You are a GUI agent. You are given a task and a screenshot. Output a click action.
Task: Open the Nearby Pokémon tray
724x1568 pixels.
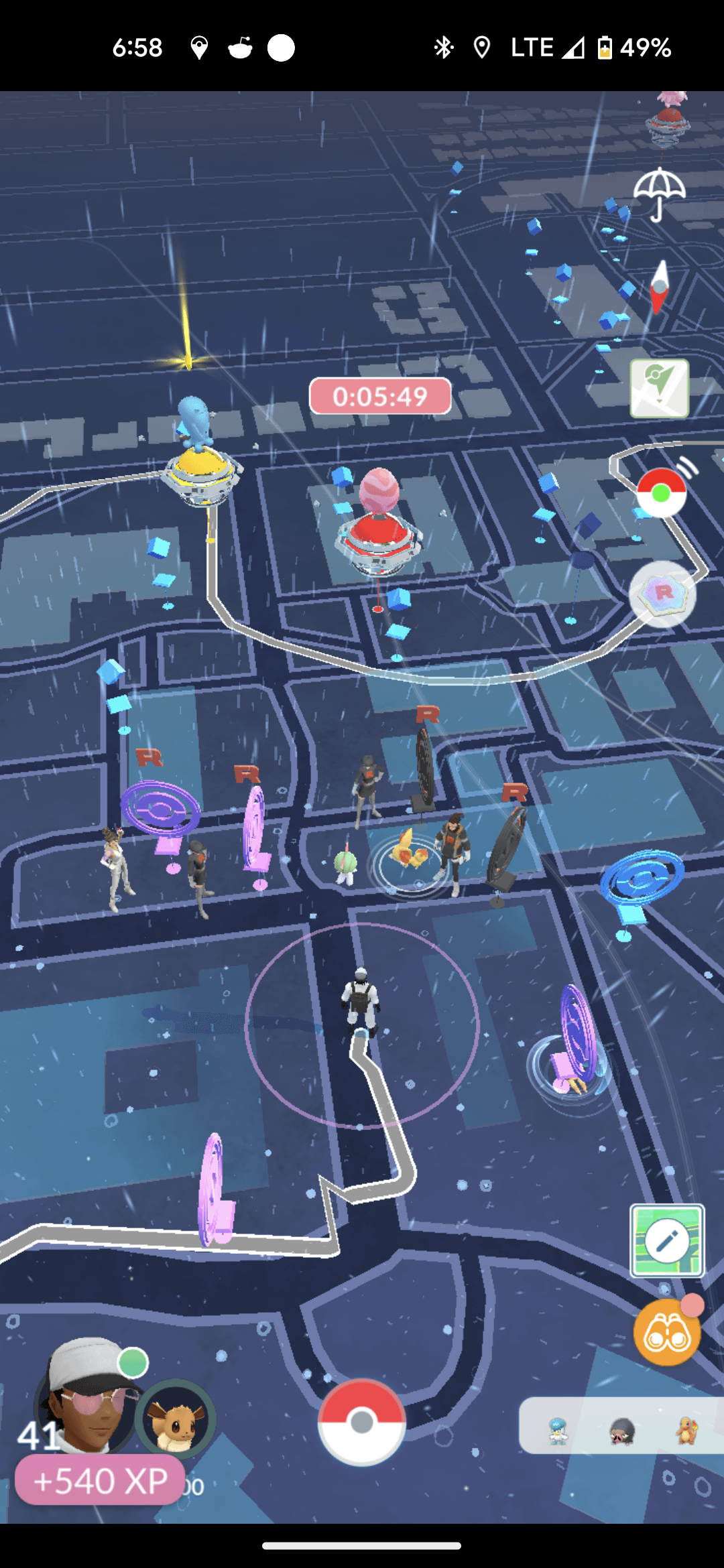tap(621, 1426)
